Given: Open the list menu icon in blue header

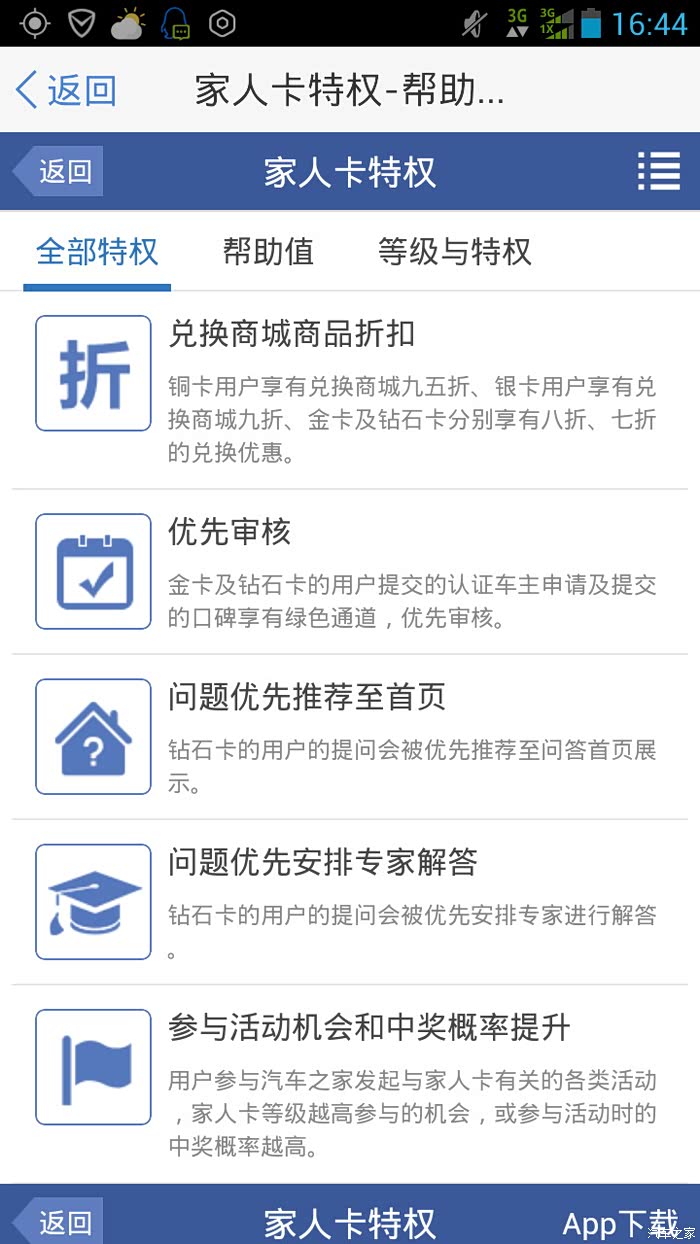Looking at the screenshot, I should (658, 172).
